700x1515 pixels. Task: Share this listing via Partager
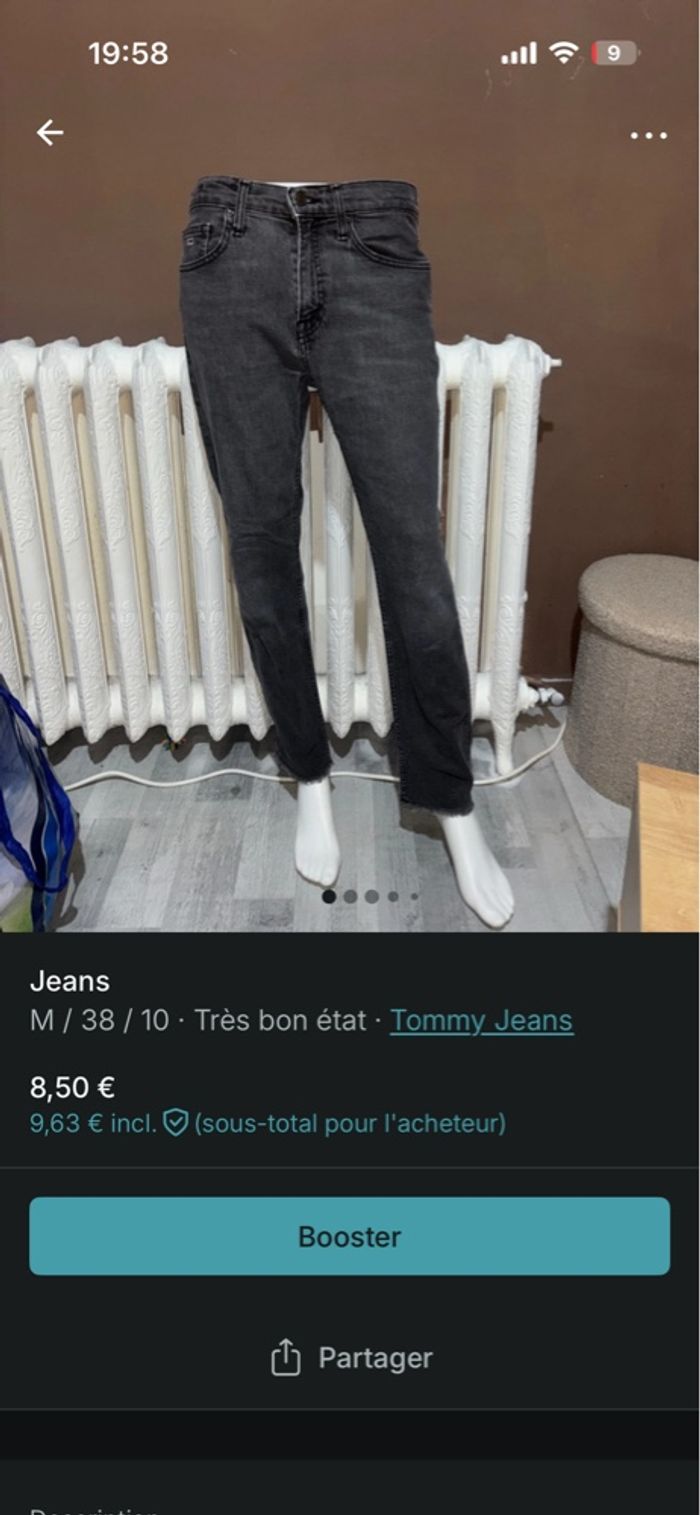(351, 1357)
